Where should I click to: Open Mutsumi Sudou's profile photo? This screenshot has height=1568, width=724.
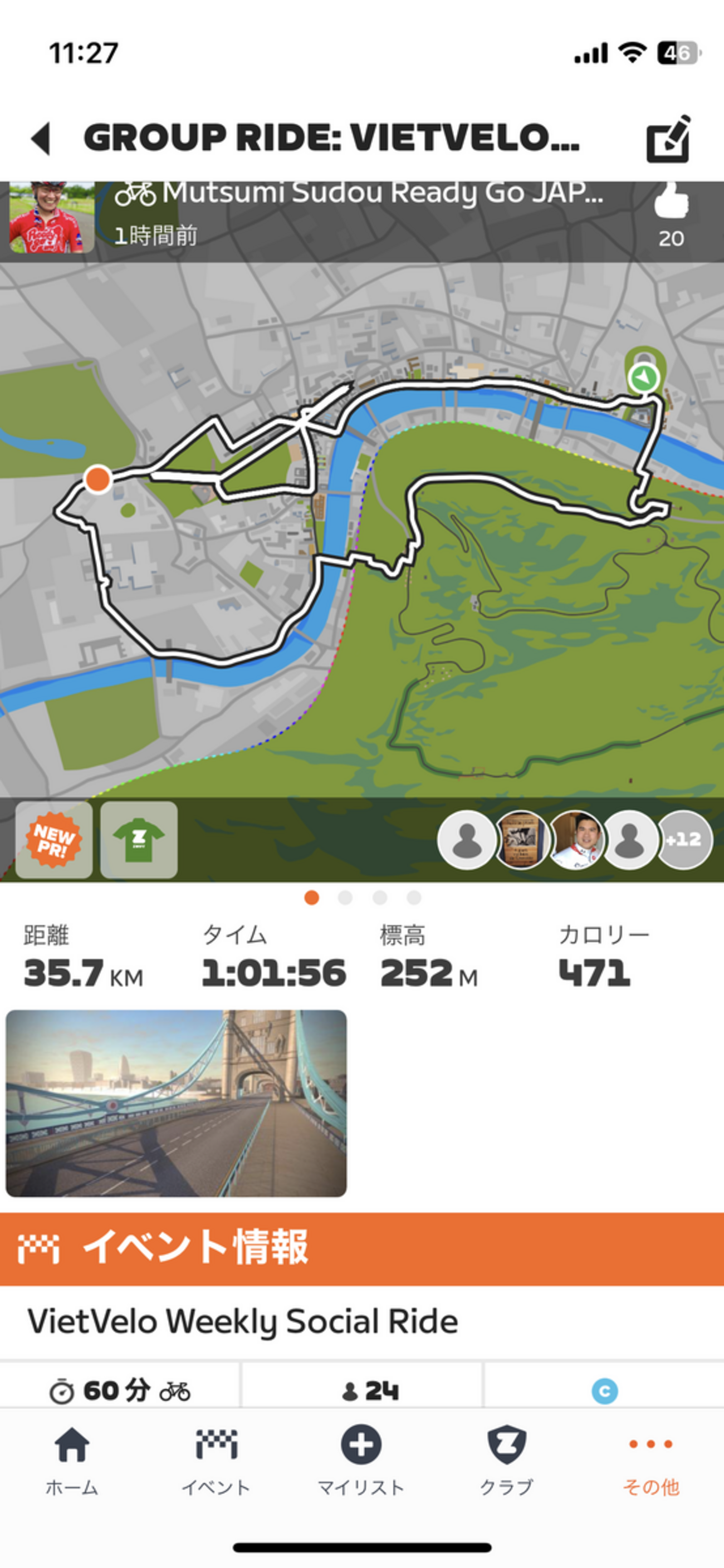(52, 217)
